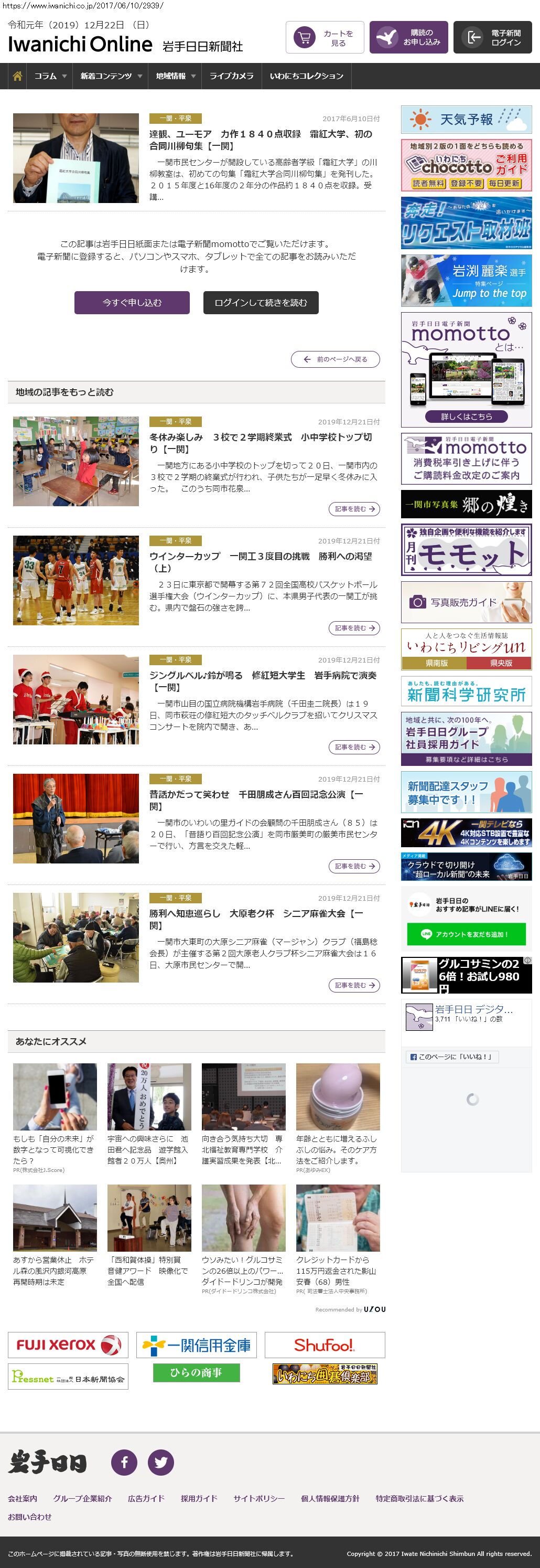The width and height of the screenshot is (540, 1568).
Task: Open the 天気予報 weather banner
Action: point(466,119)
